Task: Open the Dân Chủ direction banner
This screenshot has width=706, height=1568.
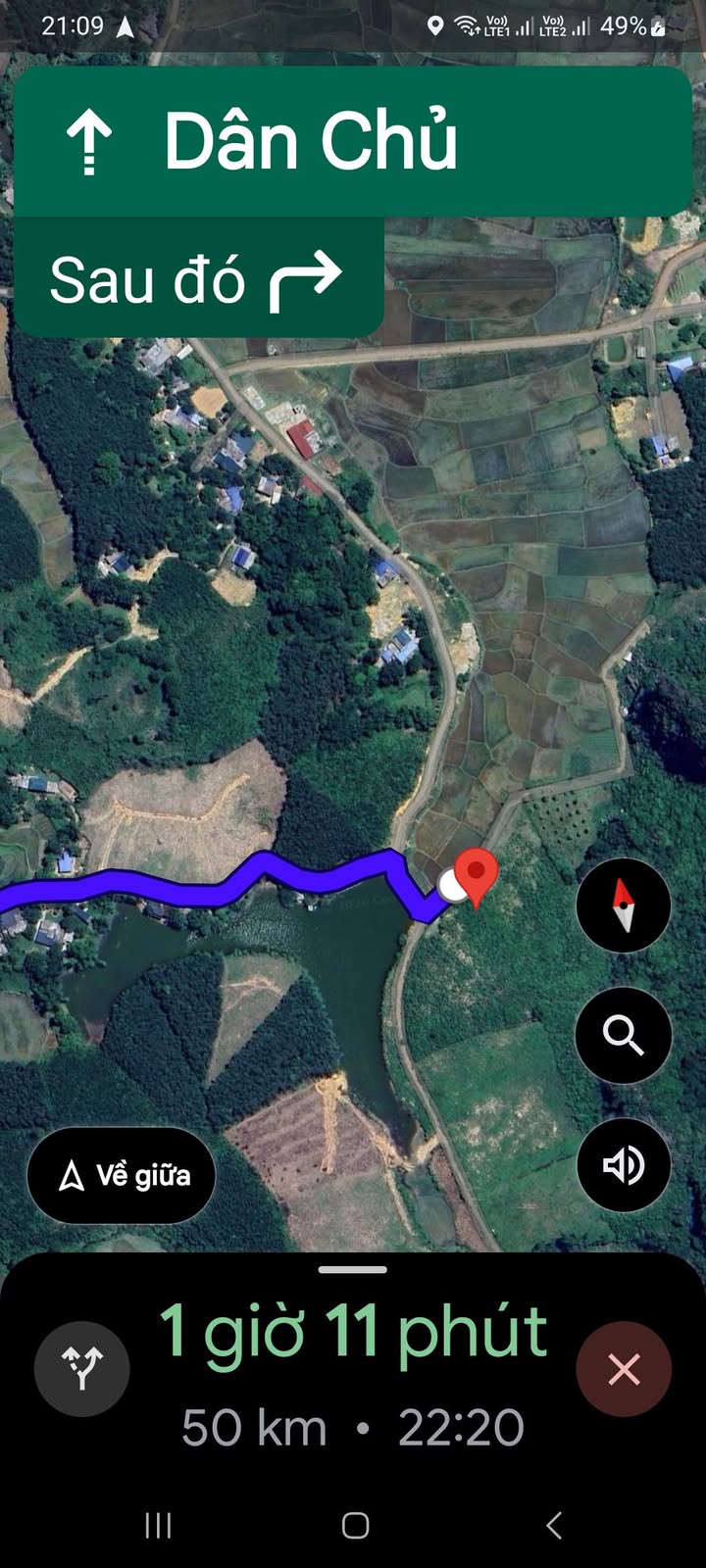Action: pos(353,142)
